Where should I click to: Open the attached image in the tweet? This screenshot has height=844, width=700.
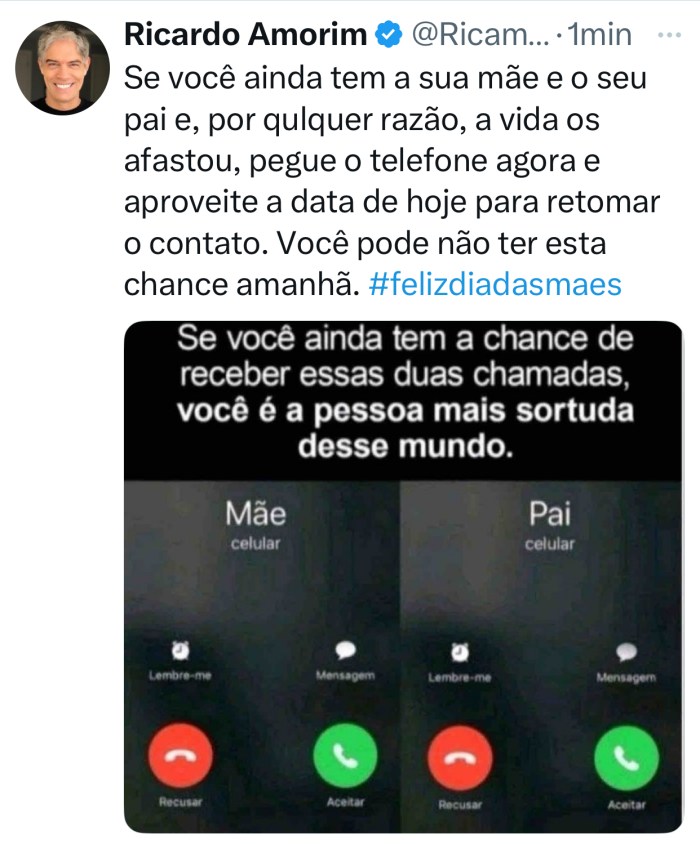403,576
